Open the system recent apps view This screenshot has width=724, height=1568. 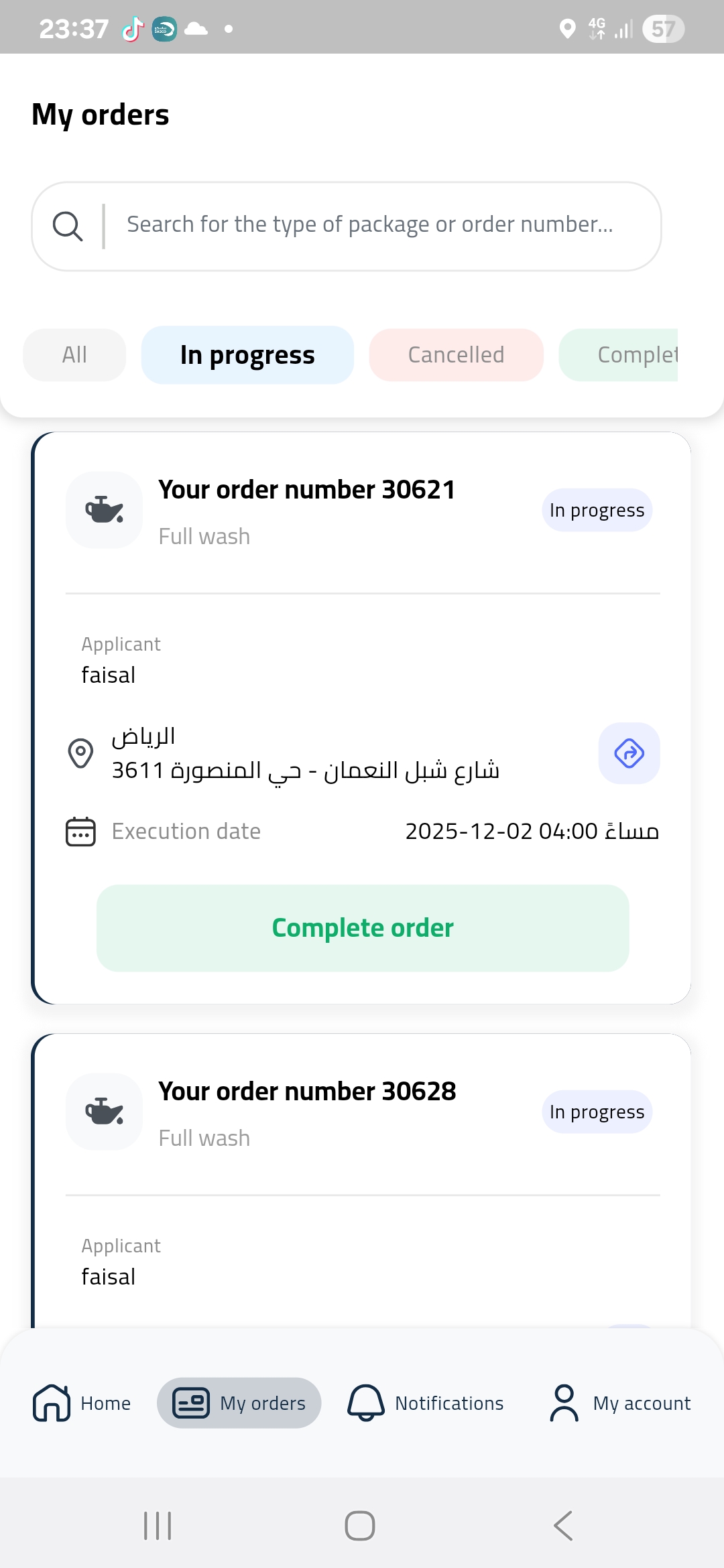click(x=158, y=1526)
